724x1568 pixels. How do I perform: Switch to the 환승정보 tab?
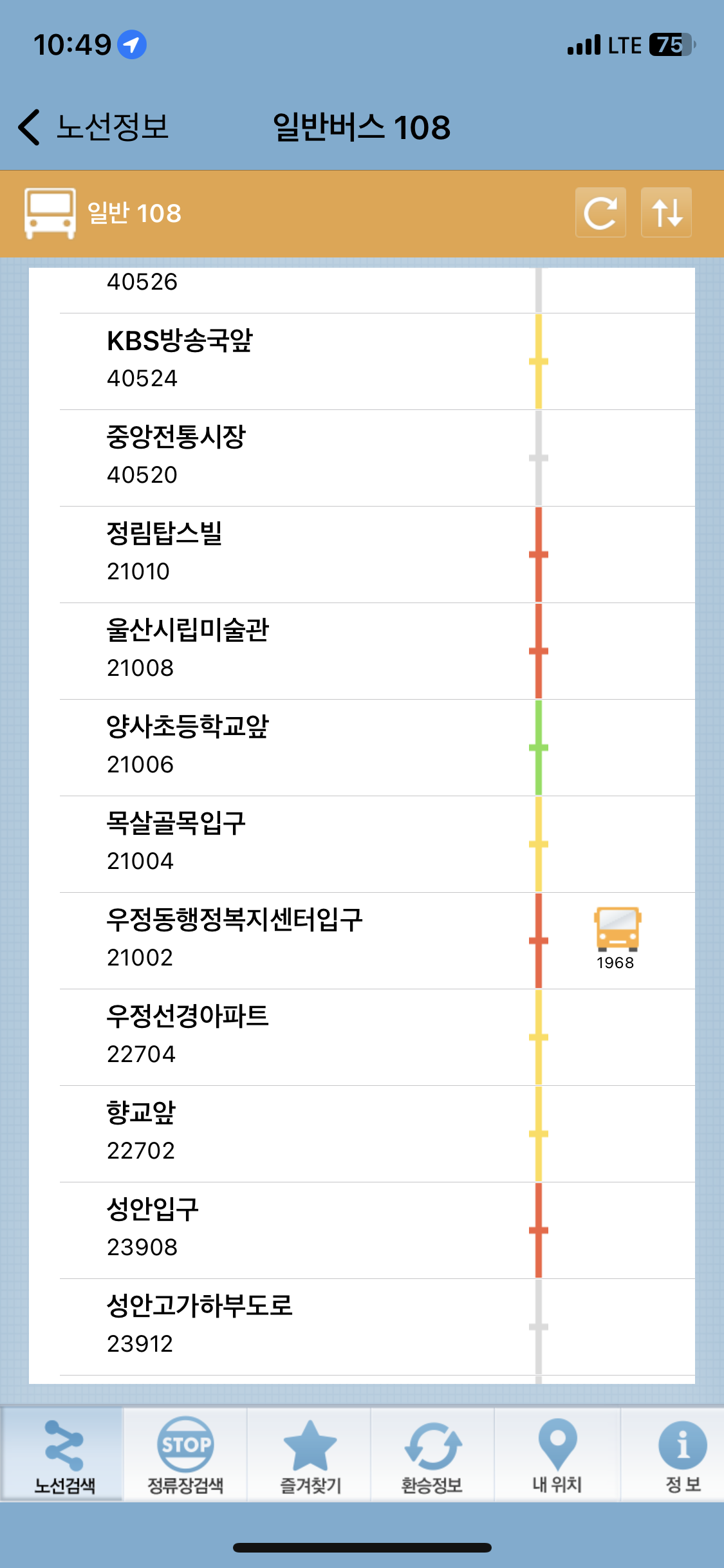(432, 1455)
